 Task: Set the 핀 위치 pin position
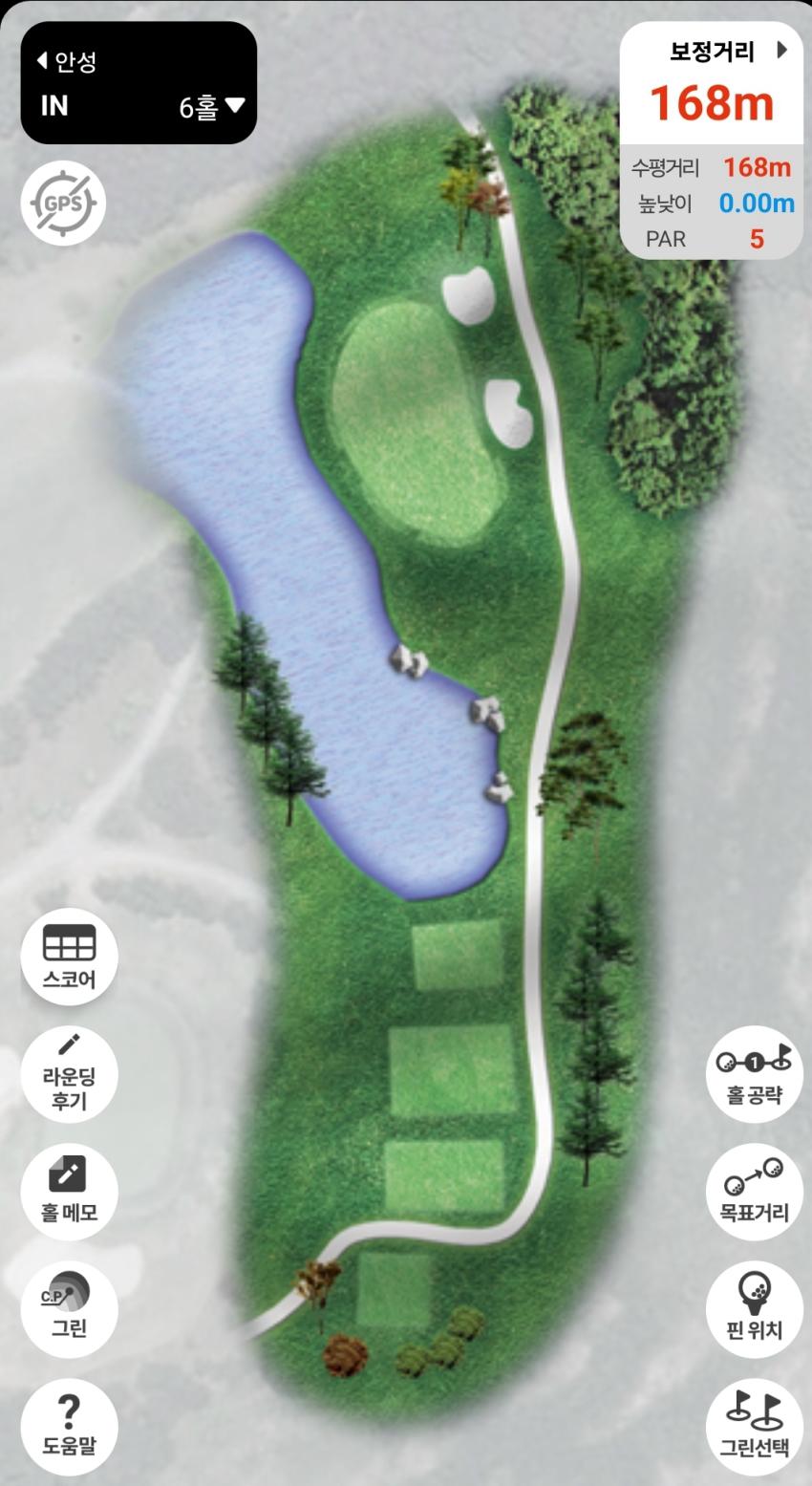pyautogui.click(x=754, y=1308)
